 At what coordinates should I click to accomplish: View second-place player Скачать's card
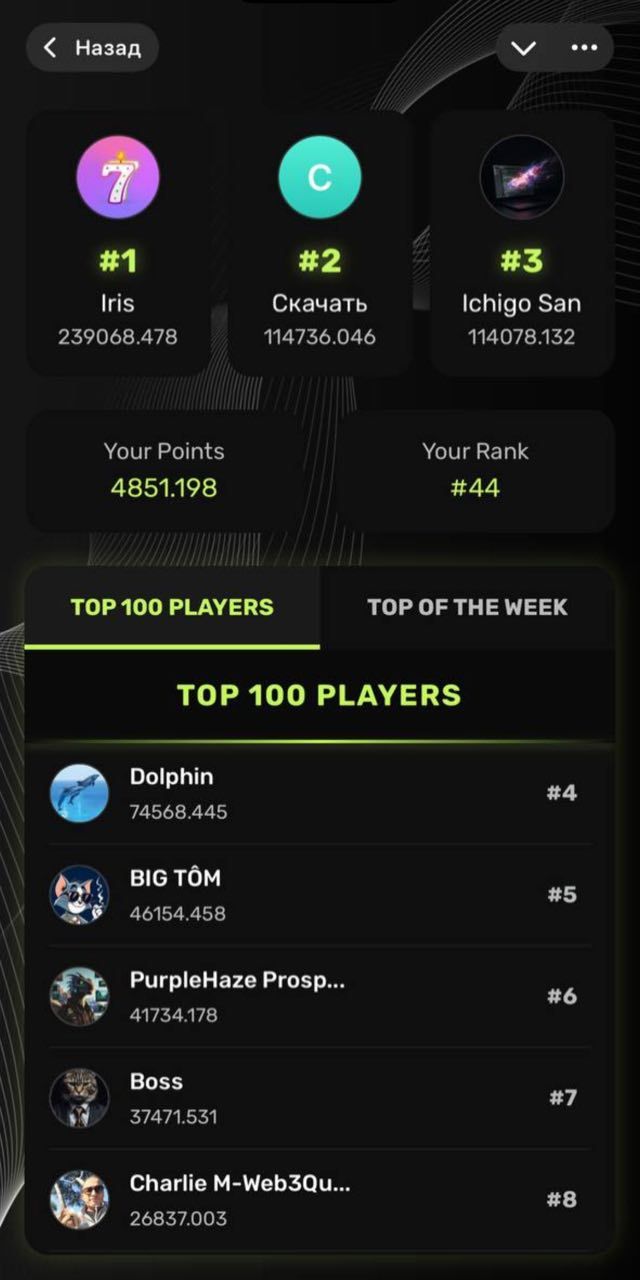[320, 243]
